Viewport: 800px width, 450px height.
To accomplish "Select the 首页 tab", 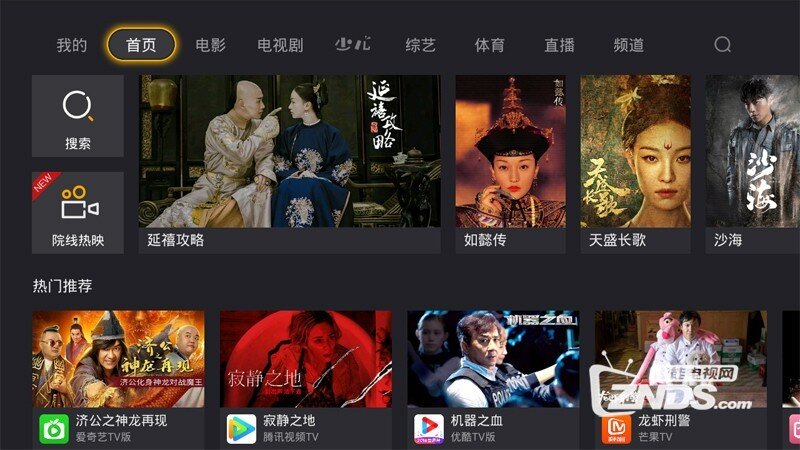I will coord(141,45).
